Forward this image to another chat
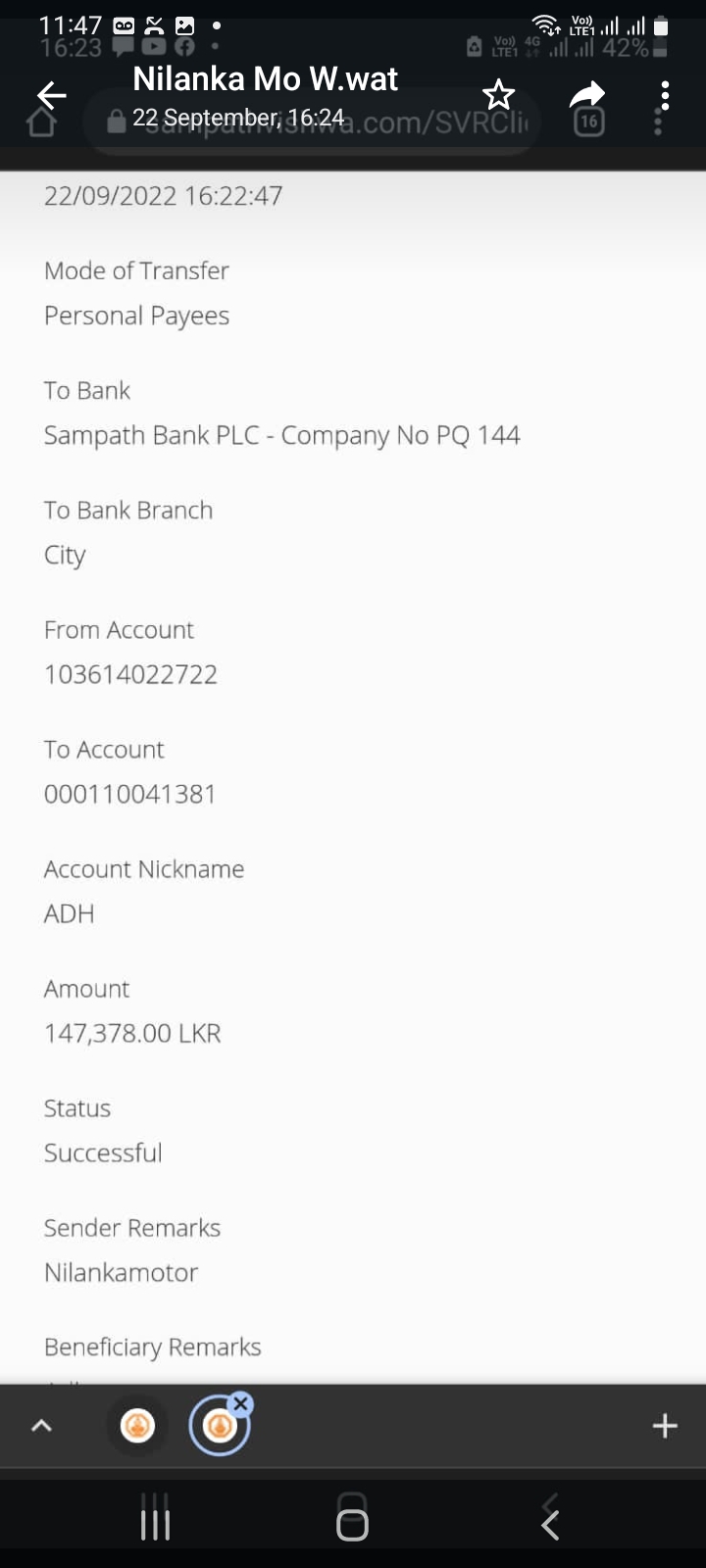Screen dimensions: 706x1568 [x=587, y=95]
